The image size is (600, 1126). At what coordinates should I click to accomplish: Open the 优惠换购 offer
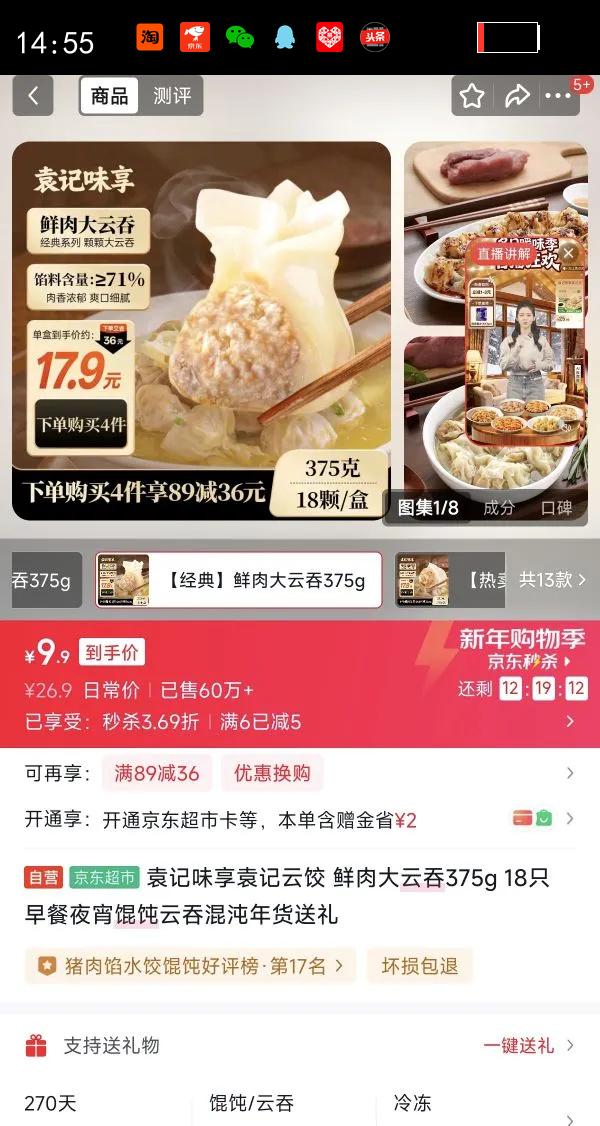click(x=272, y=773)
